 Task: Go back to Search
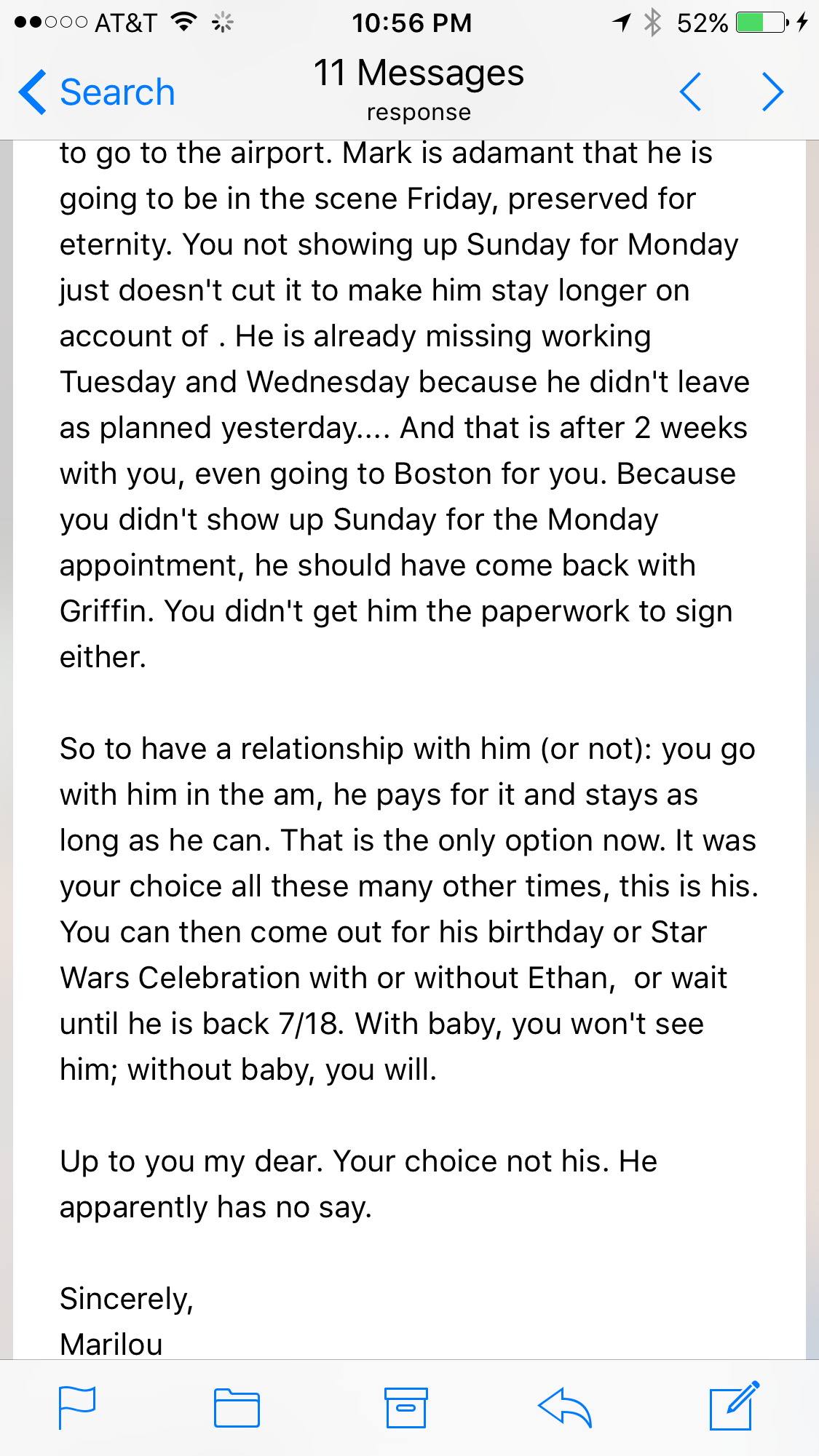(97, 92)
